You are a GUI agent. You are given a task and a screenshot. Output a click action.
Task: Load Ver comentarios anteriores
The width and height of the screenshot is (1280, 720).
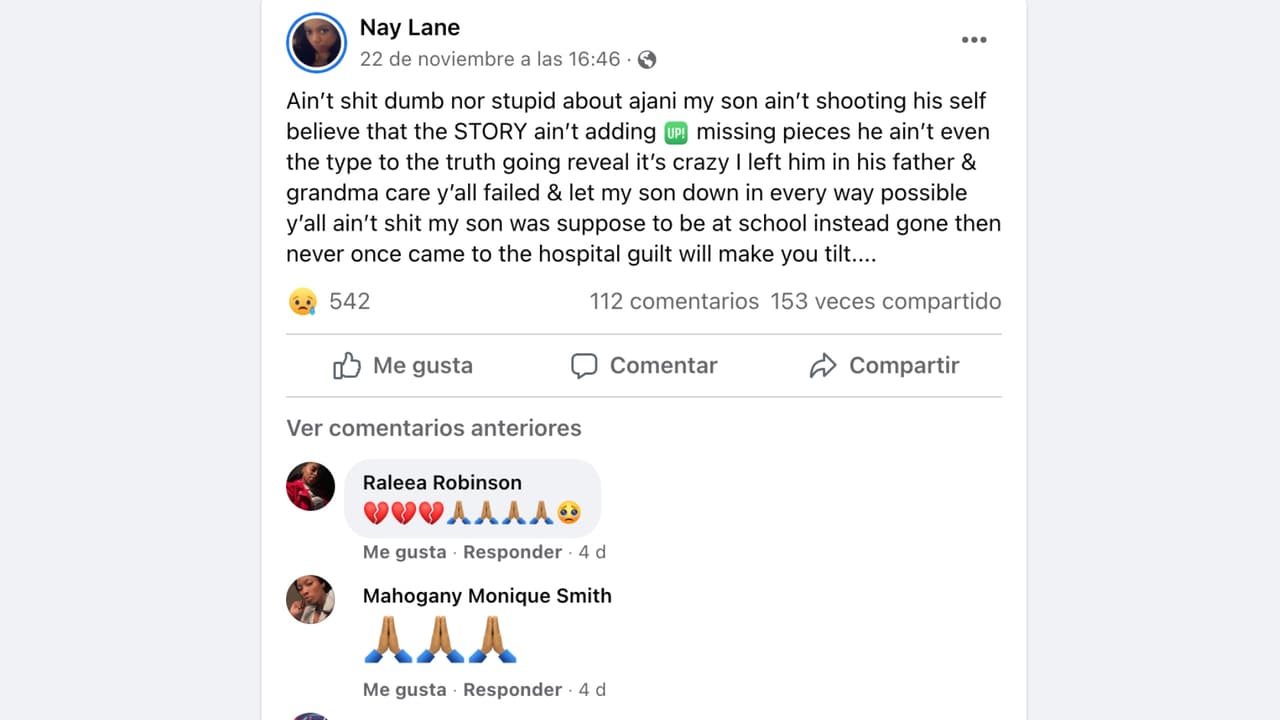pyautogui.click(x=434, y=428)
